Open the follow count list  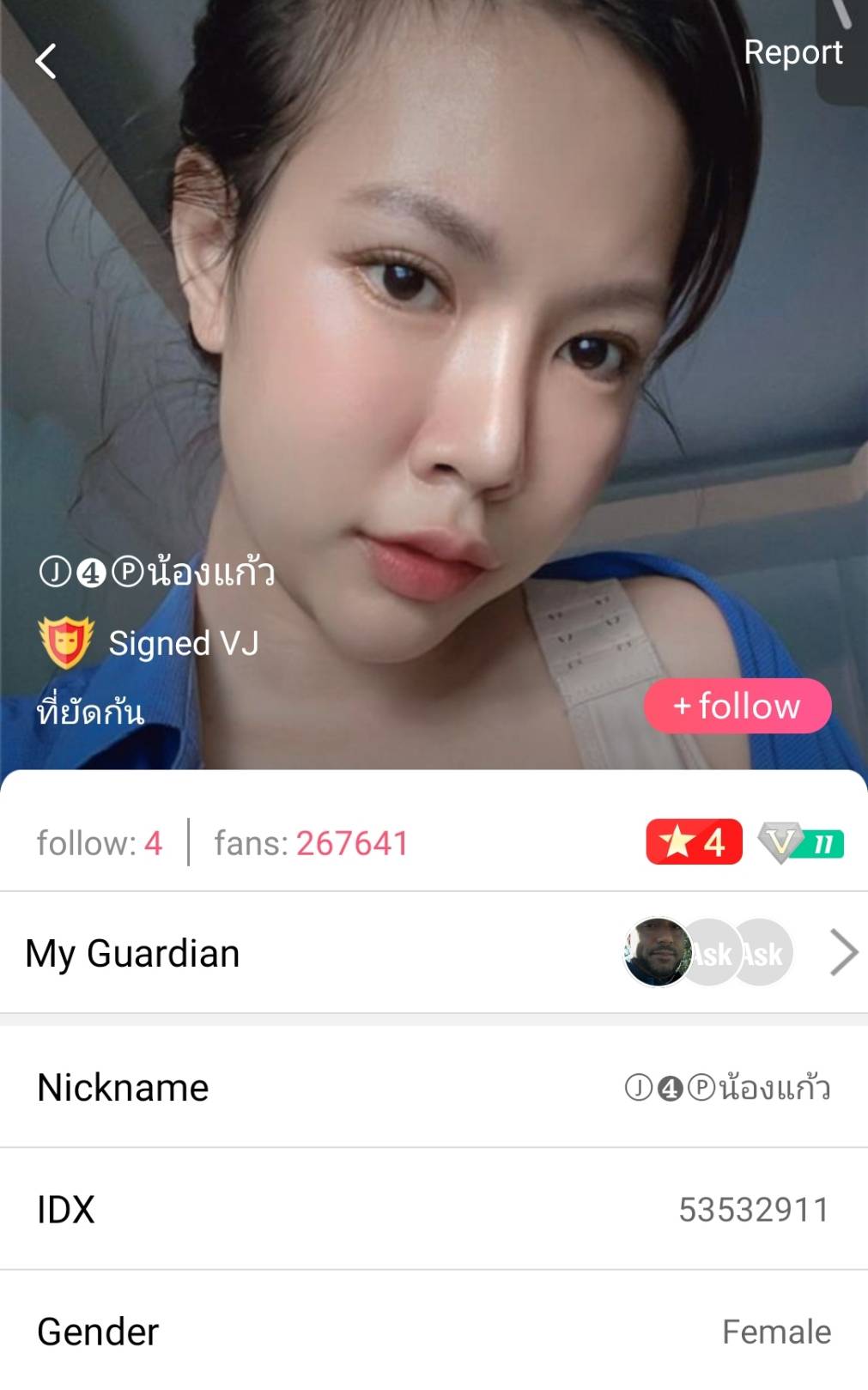[100, 843]
